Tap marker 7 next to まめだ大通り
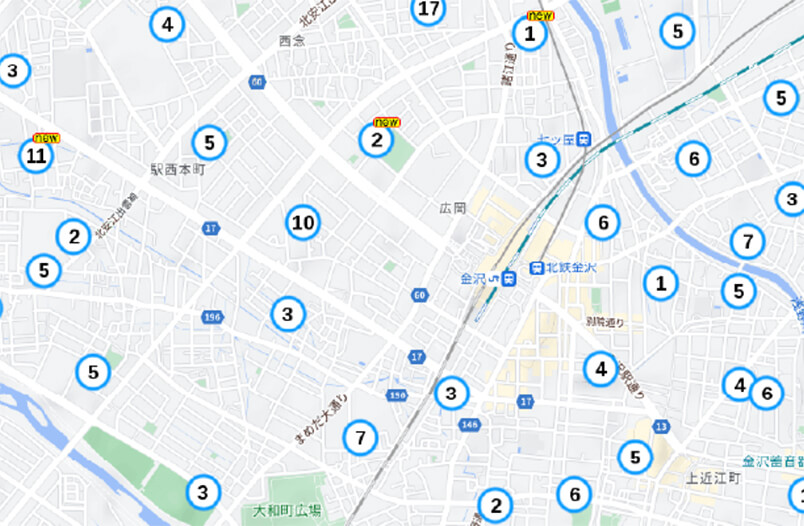804x526 pixels. tap(360, 437)
